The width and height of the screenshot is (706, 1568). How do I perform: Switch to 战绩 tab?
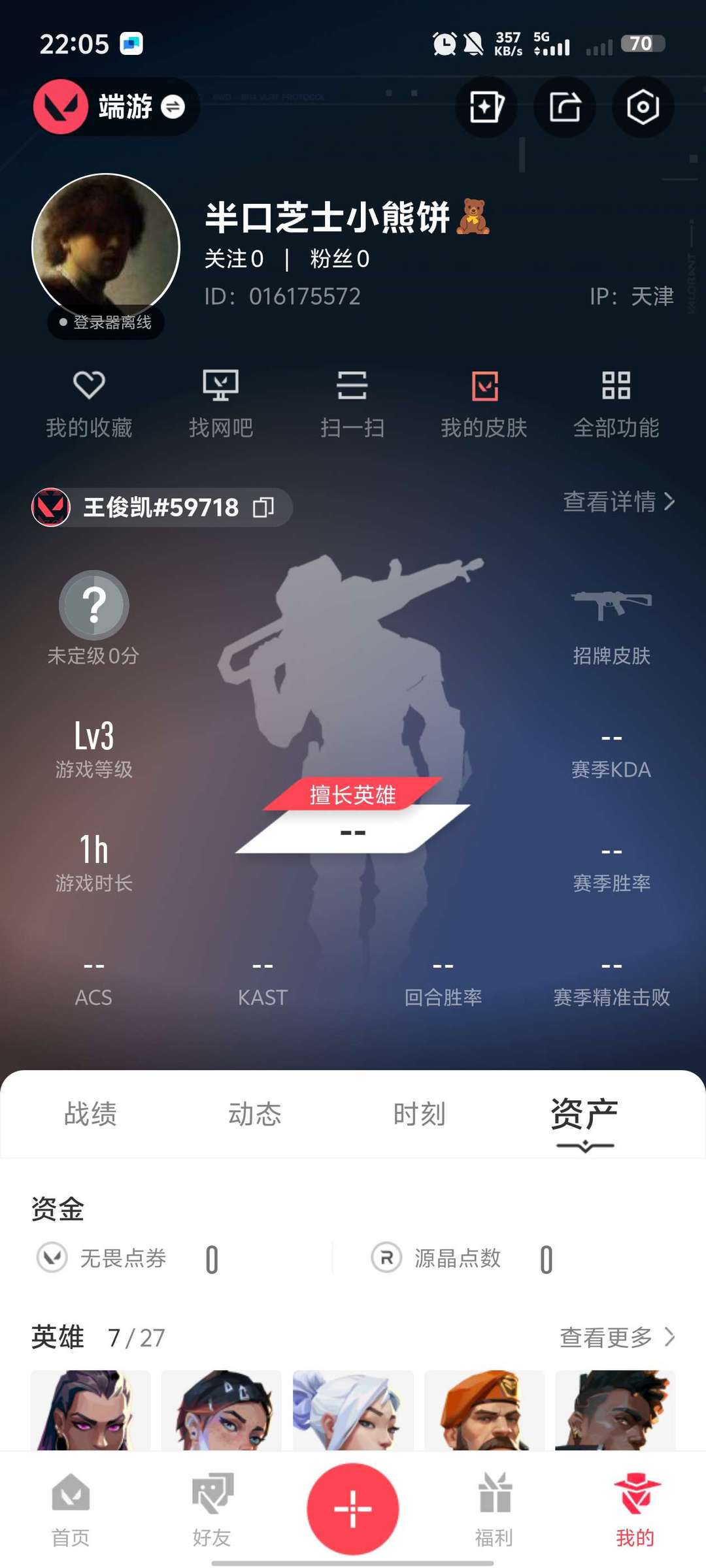pyautogui.click(x=90, y=1114)
